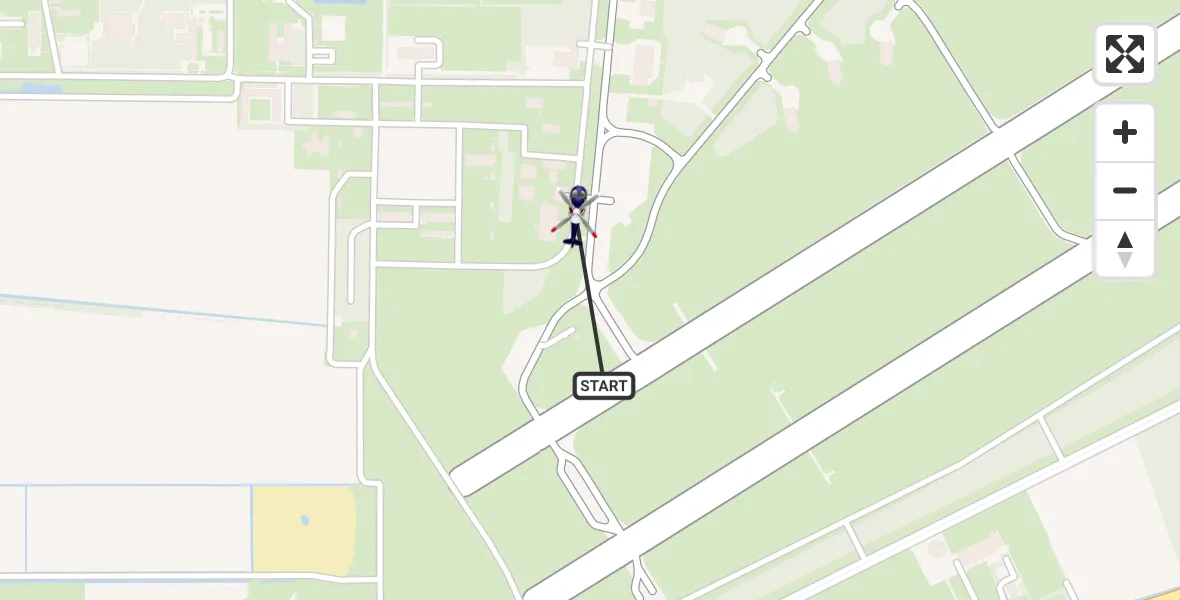Screen dimensions: 1180x600
Task: Zoom in on the map
Action: (1124, 133)
